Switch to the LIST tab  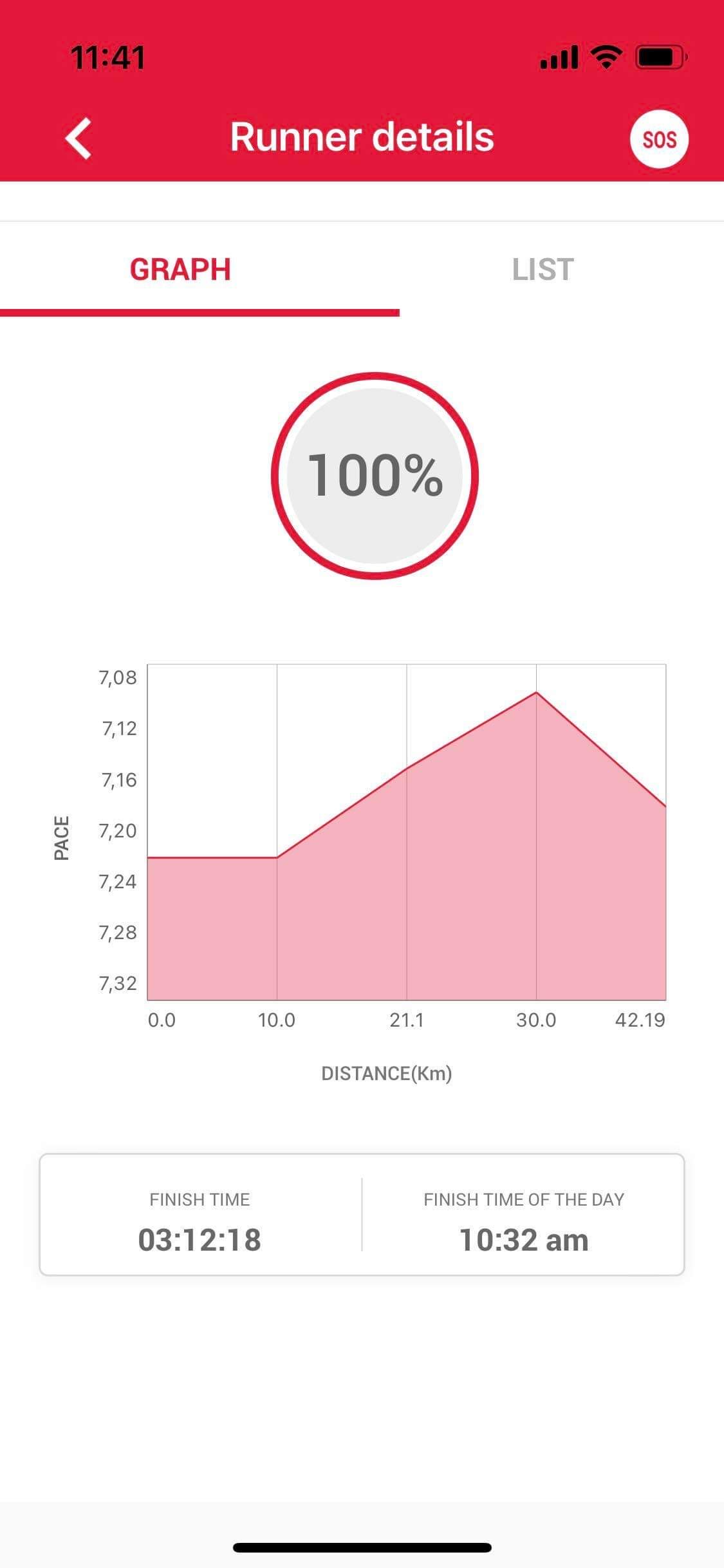point(543,270)
